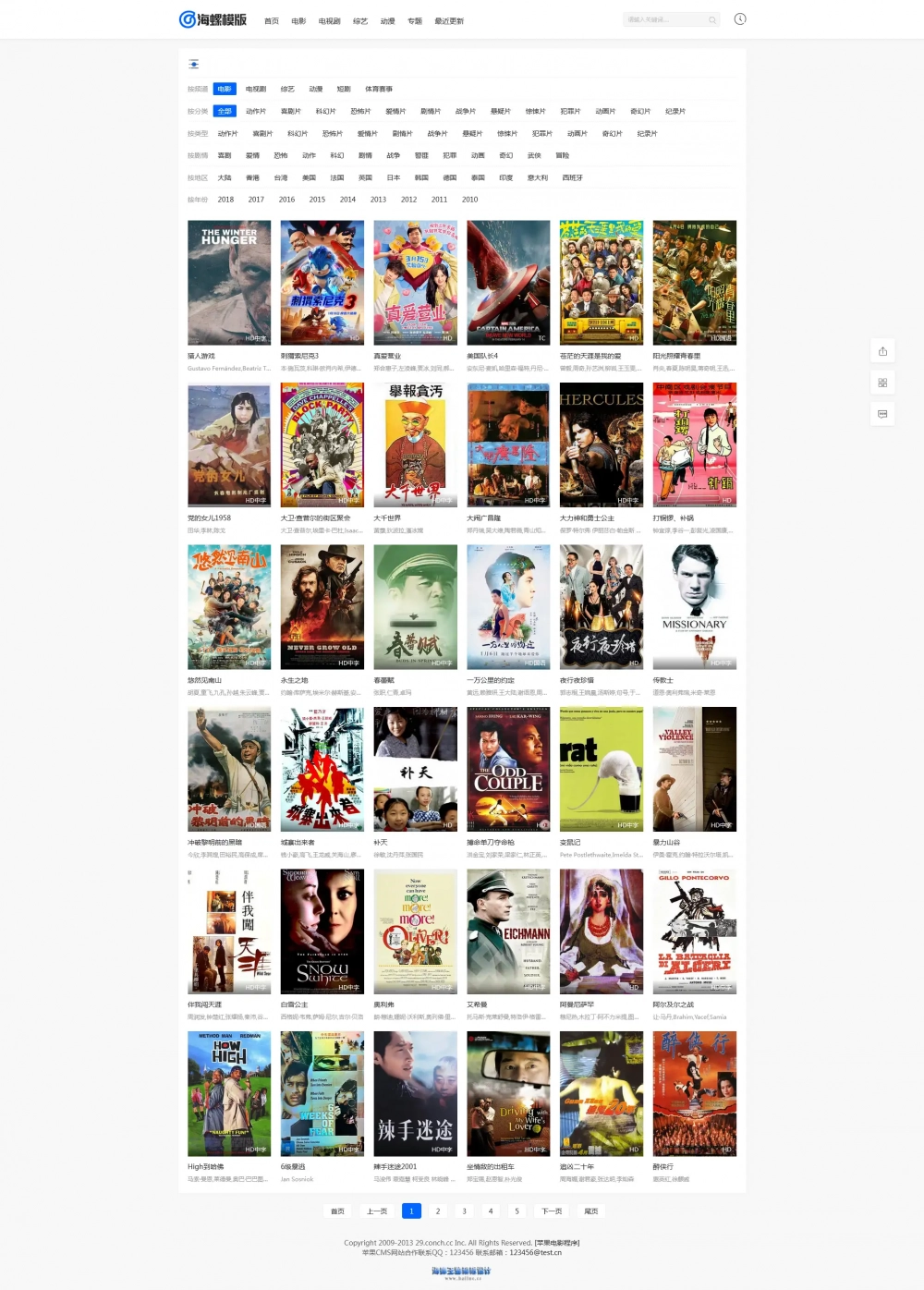Open the 传教士 movie card
Image resolution: width=924 pixels, height=1290 pixels.
694,607
